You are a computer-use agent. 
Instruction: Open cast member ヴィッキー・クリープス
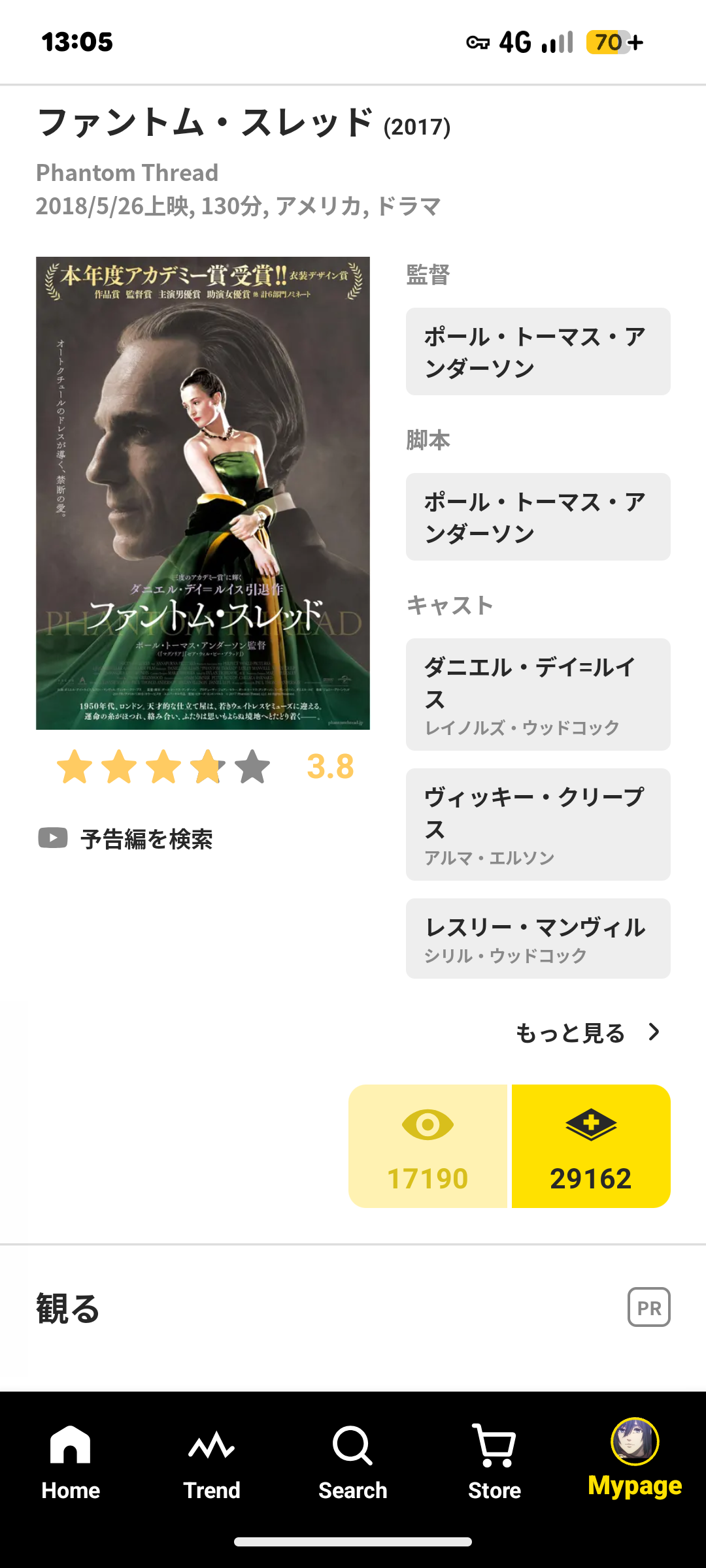pyautogui.click(x=538, y=825)
